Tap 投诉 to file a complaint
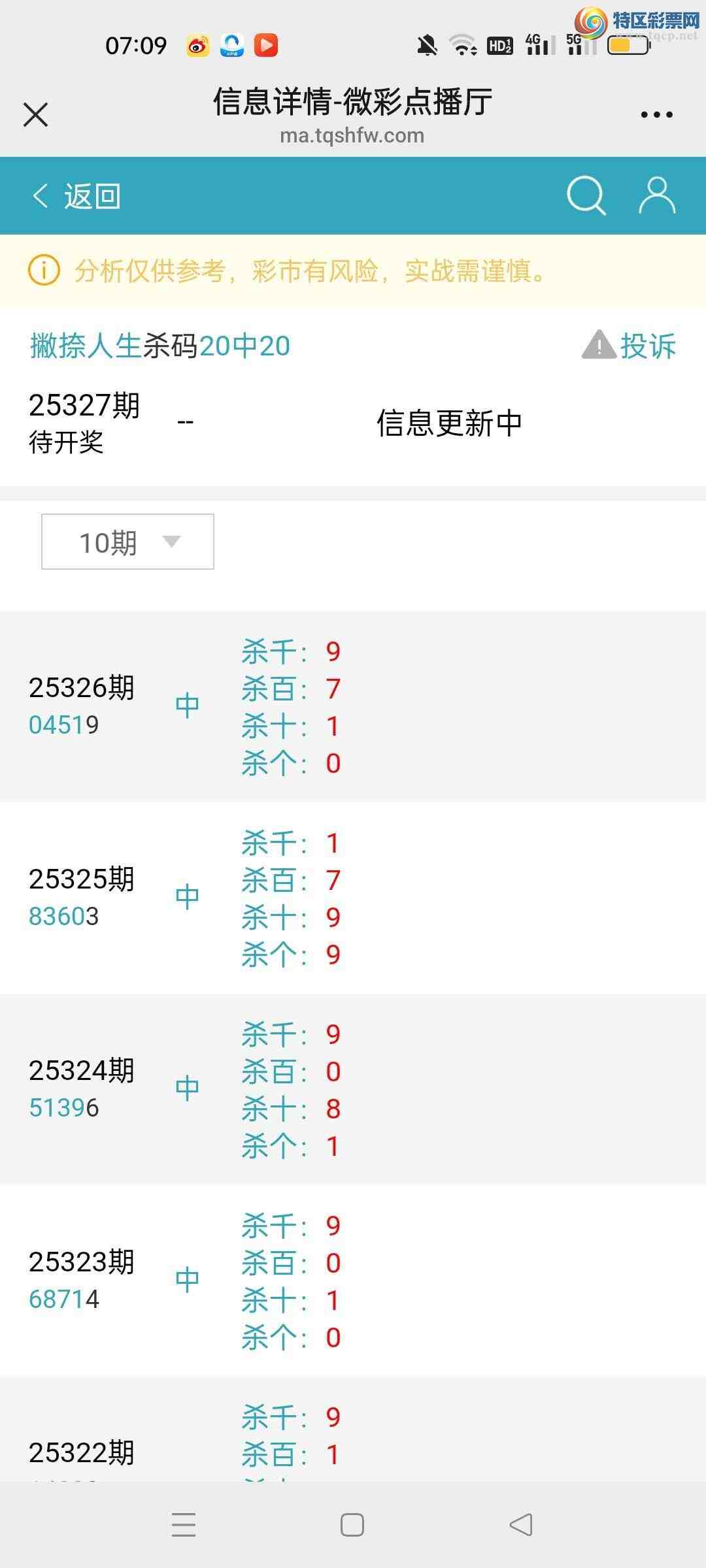The image size is (706, 1568). click(x=630, y=346)
